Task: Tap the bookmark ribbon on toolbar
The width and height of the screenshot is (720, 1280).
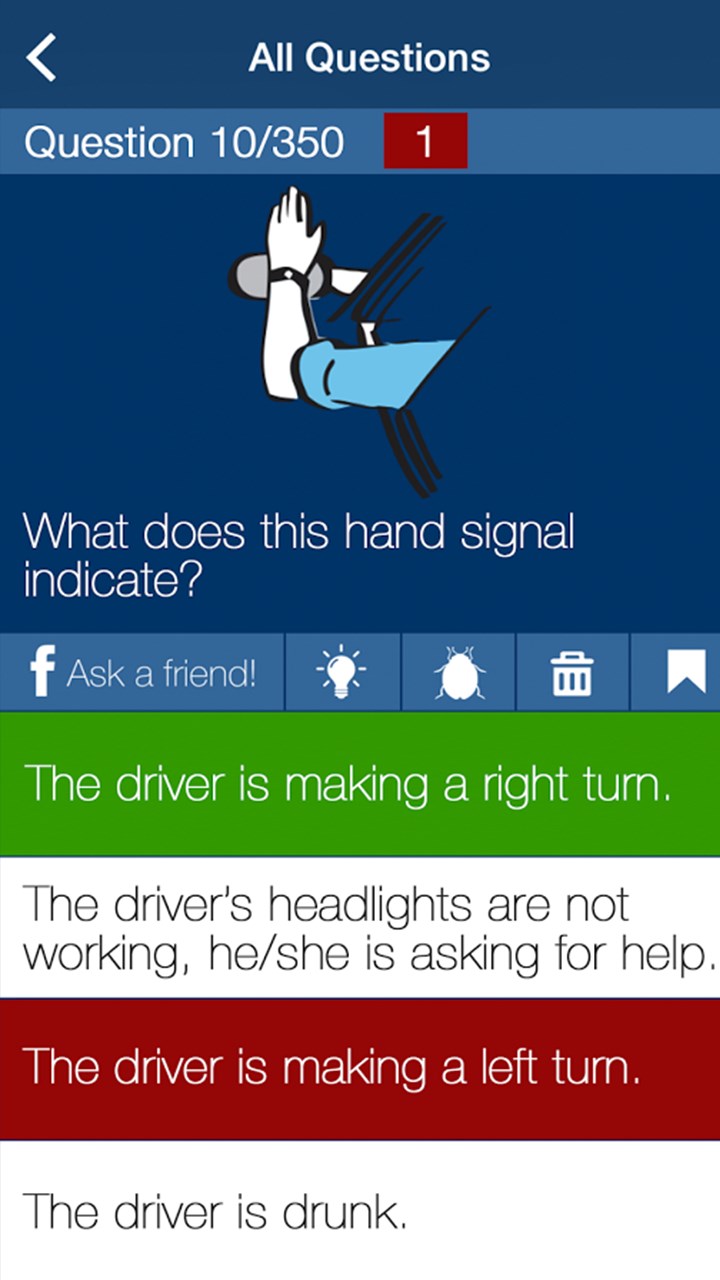Action: click(685, 673)
